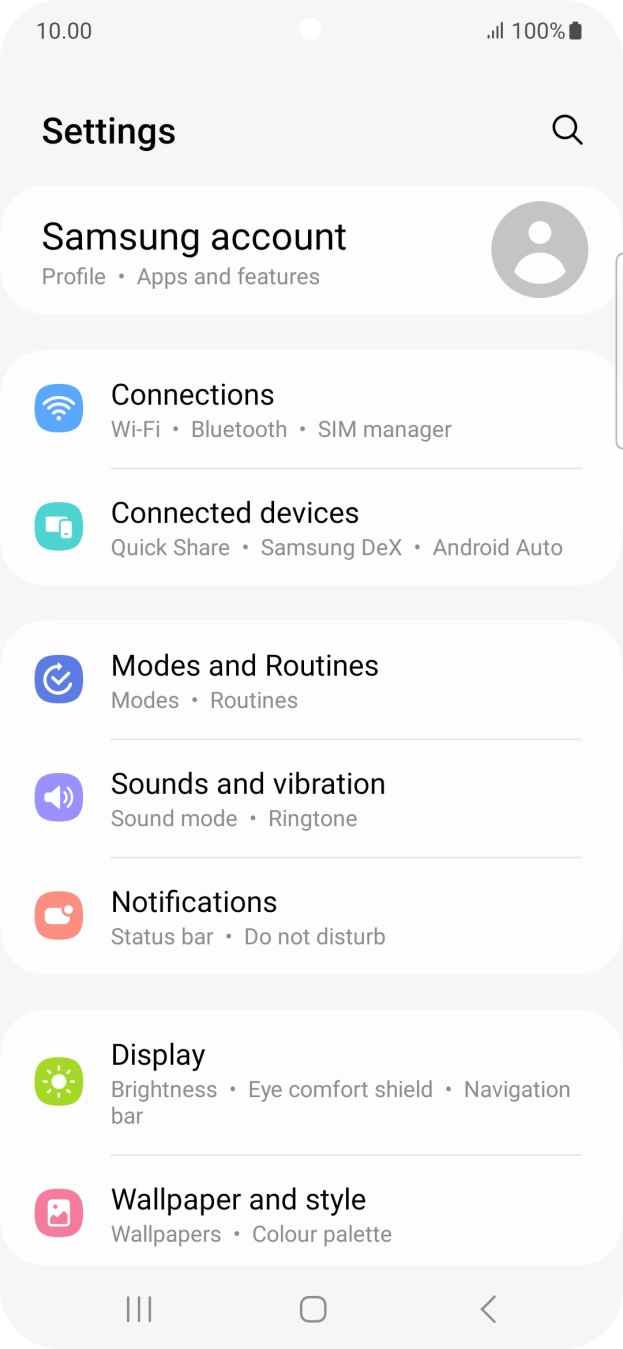Viewport: 623px width, 1349px height.
Task: Go to Connected devices
Action: 310,529
